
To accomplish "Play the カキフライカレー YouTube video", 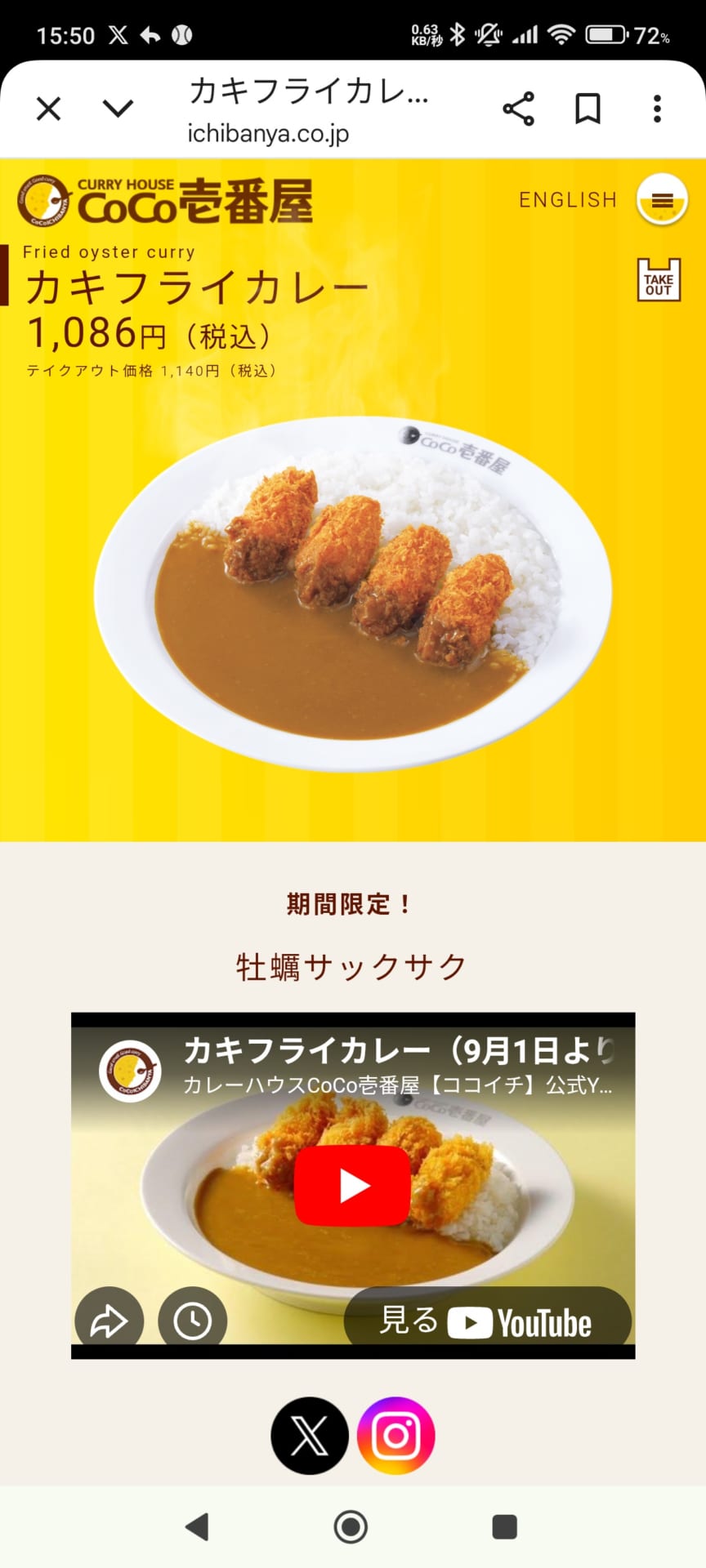I will click(x=352, y=1186).
